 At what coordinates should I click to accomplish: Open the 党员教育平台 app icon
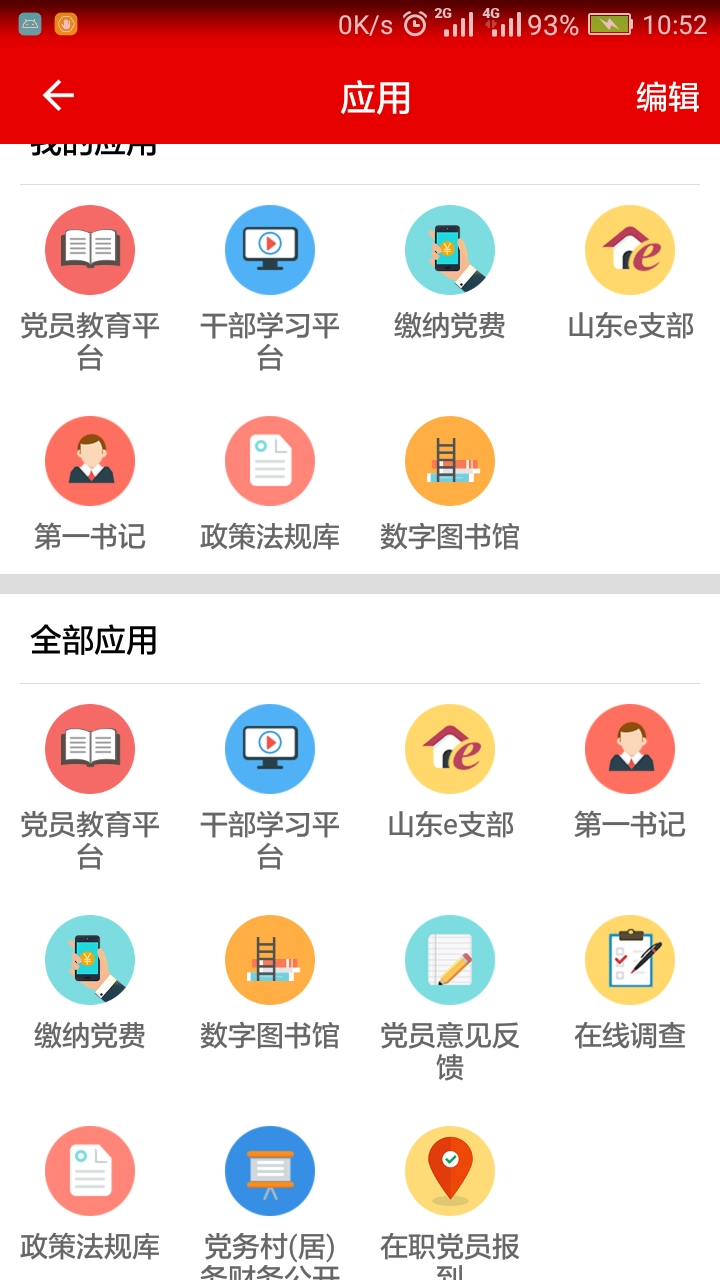pyautogui.click(x=90, y=250)
